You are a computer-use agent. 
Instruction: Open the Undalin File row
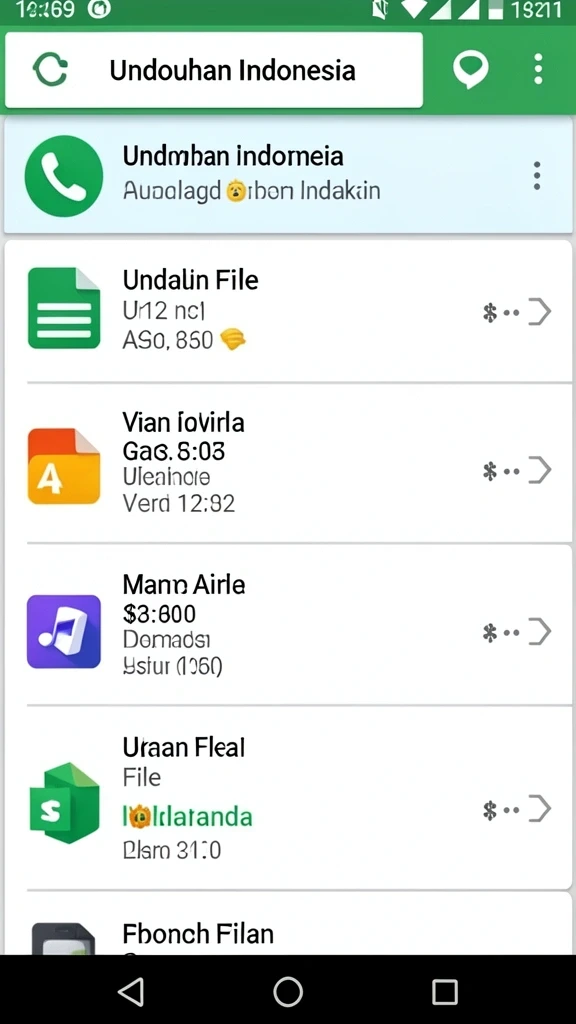pyautogui.click(x=288, y=312)
